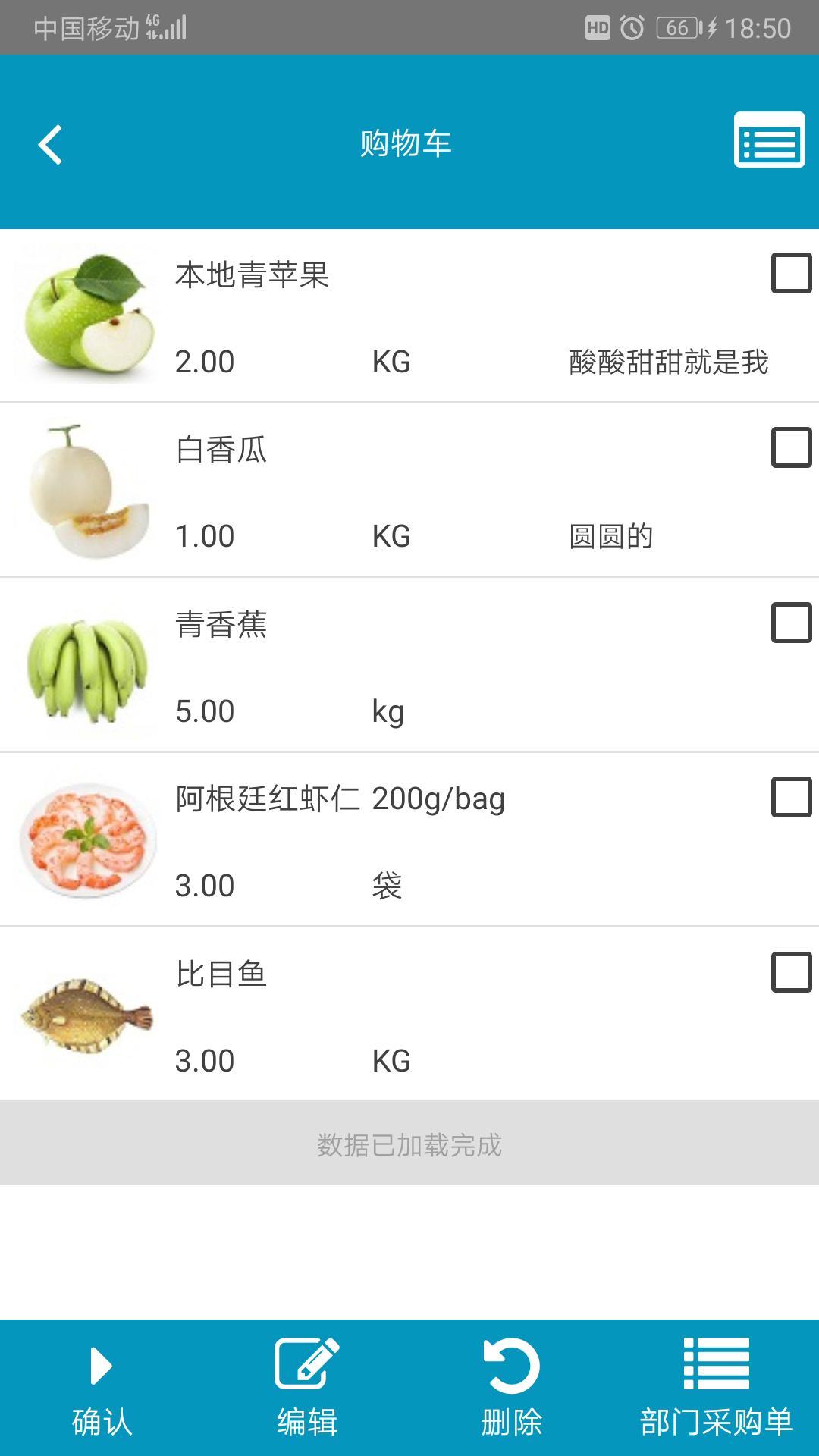Image resolution: width=819 pixels, height=1456 pixels.
Task: Select the 阿根廷红虾仁 checkbox
Action: [x=791, y=797]
